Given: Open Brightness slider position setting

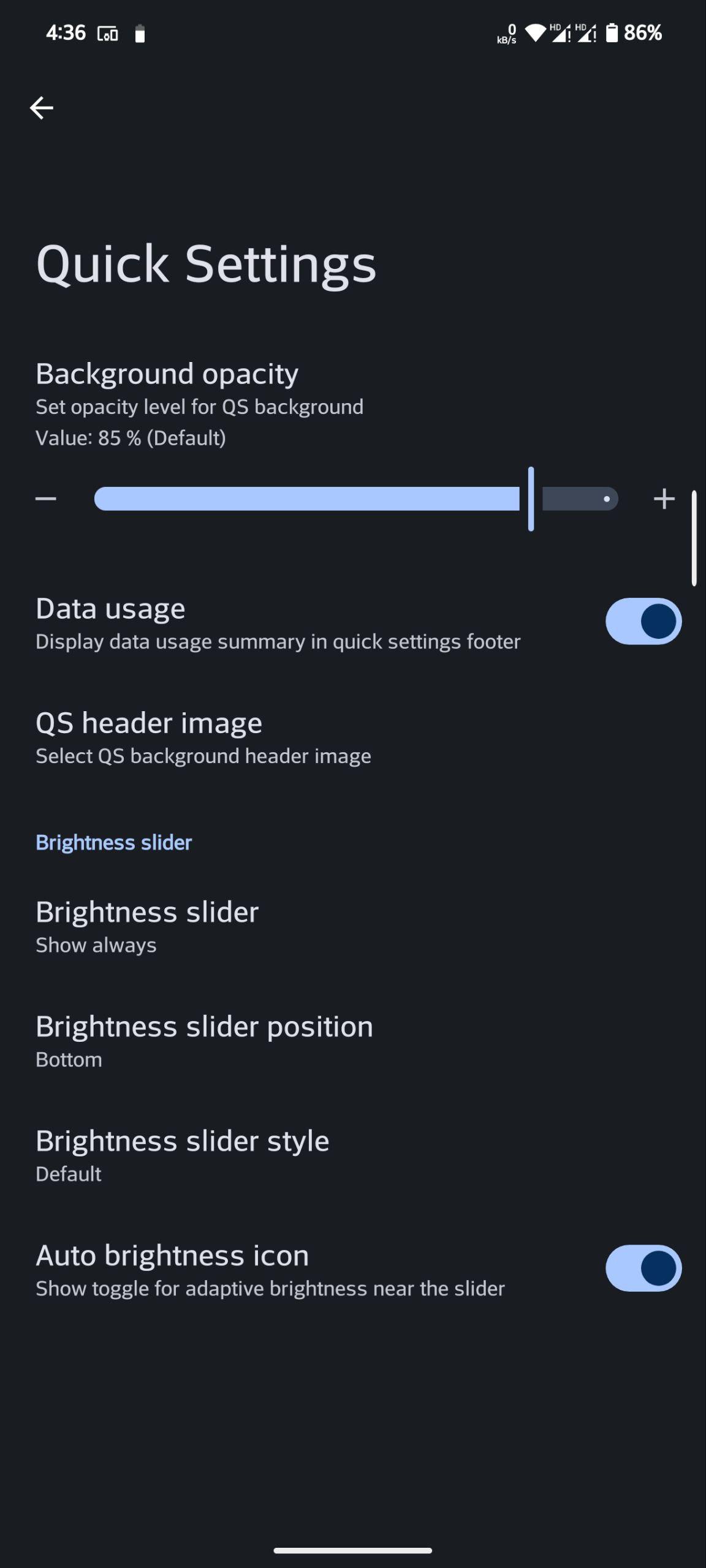Looking at the screenshot, I should pos(353,1042).
